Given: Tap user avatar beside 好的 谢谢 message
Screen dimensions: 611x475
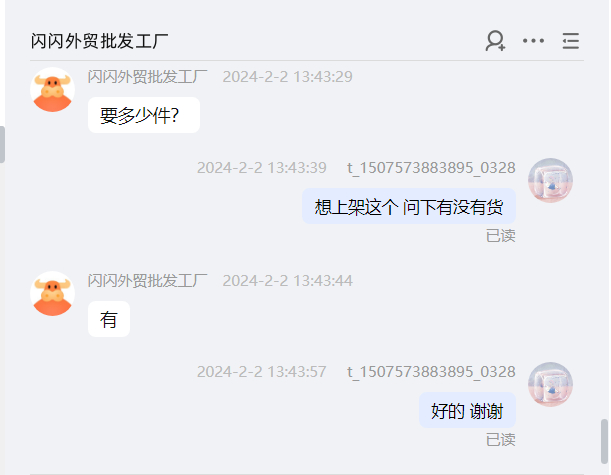Looking at the screenshot, I should coord(550,384).
